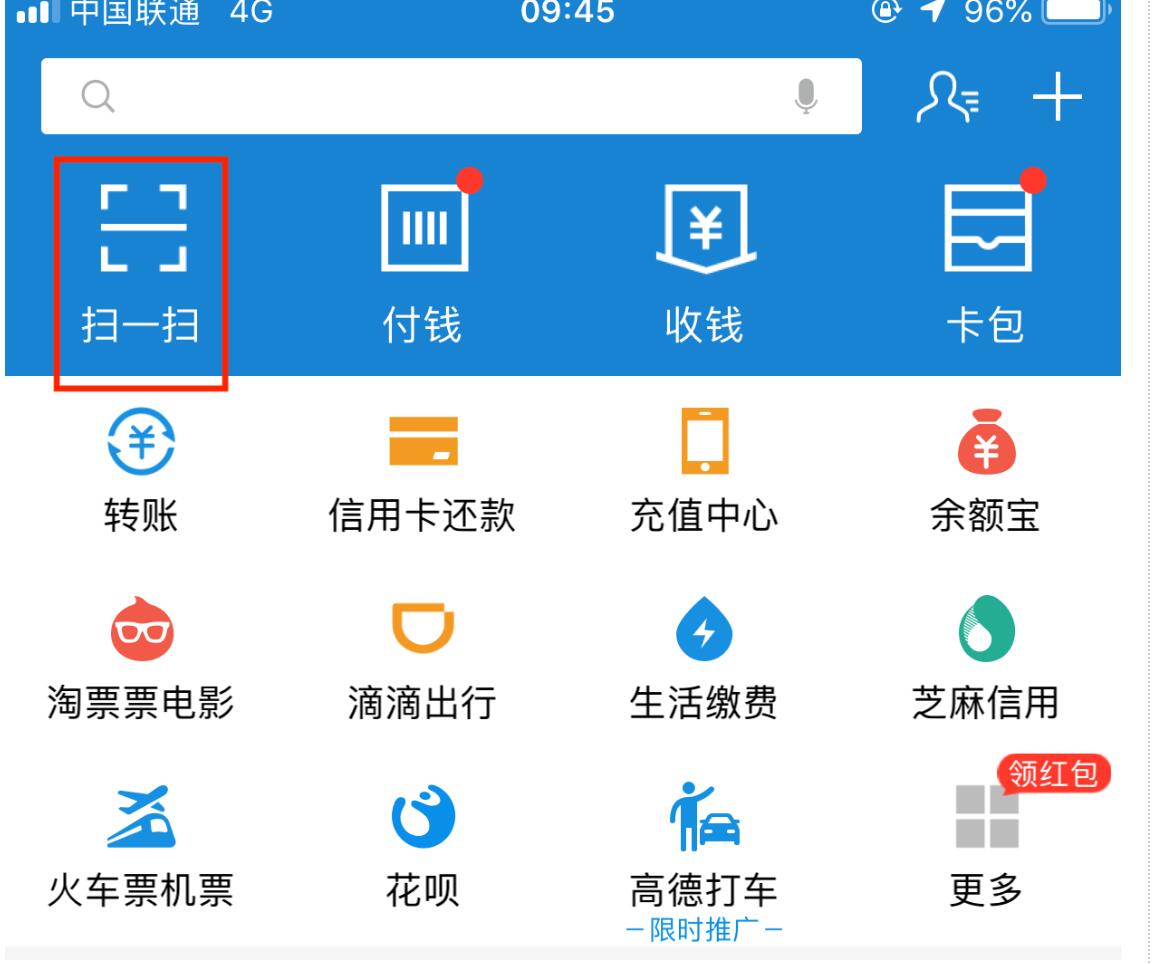Open 信用卡还款 credit card repayment
This screenshot has height=964, width=1152.
[x=422, y=470]
